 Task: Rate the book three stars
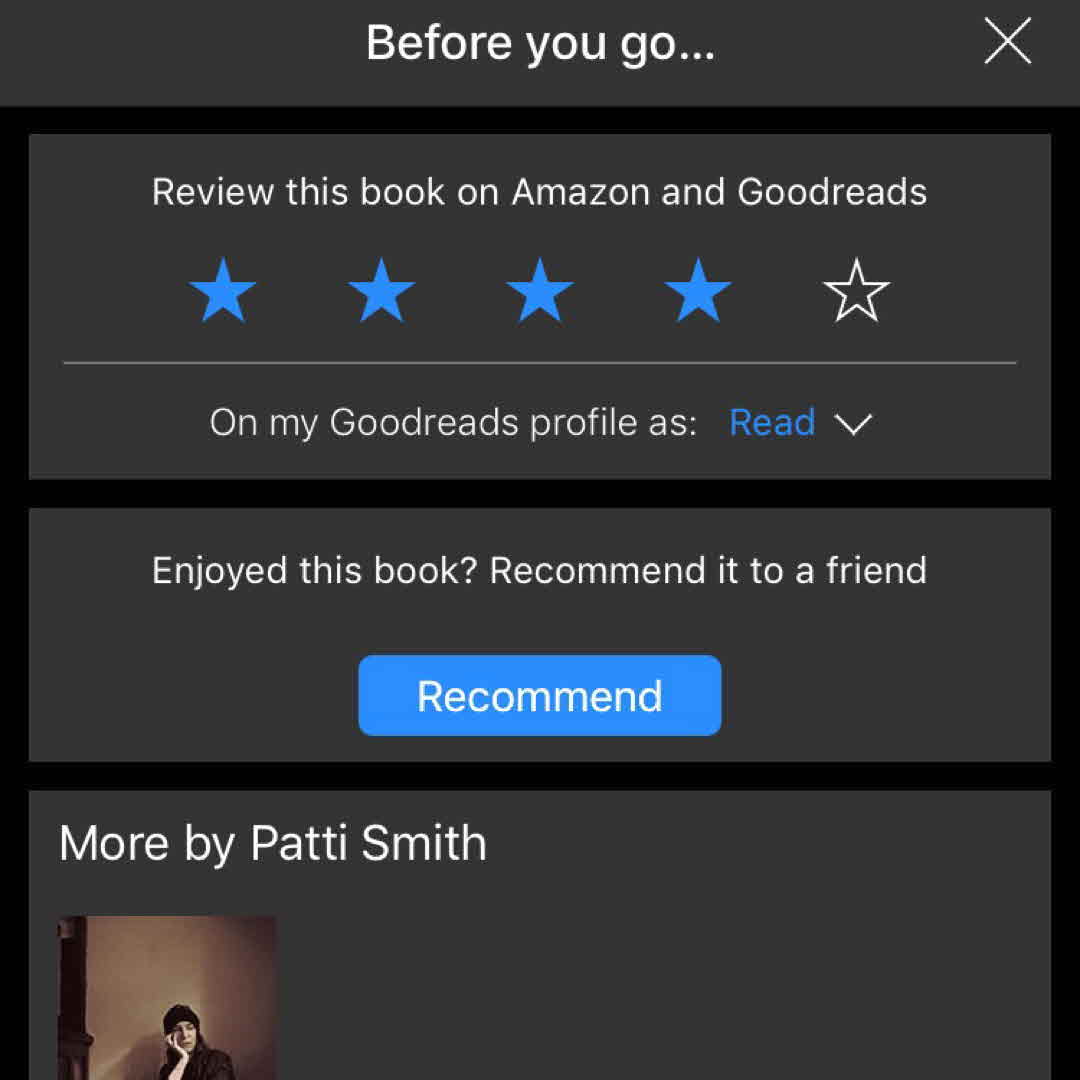(x=540, y=291)
